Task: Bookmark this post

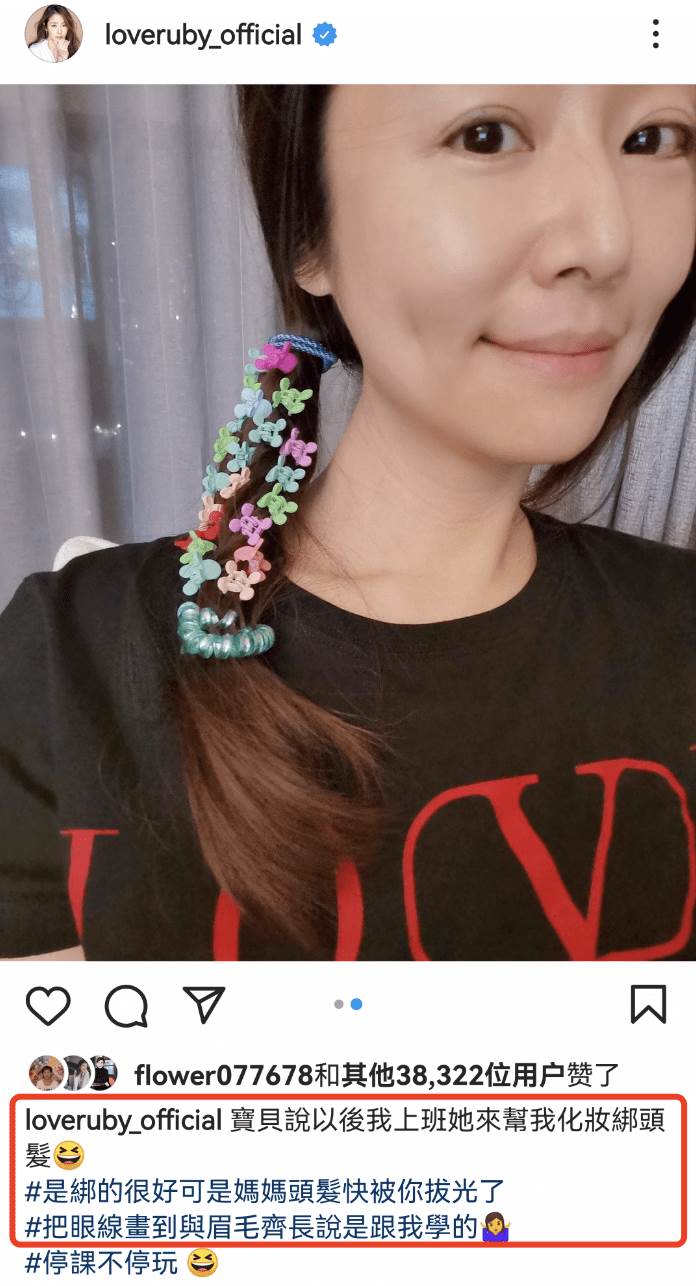Action: coord(648,1005)
